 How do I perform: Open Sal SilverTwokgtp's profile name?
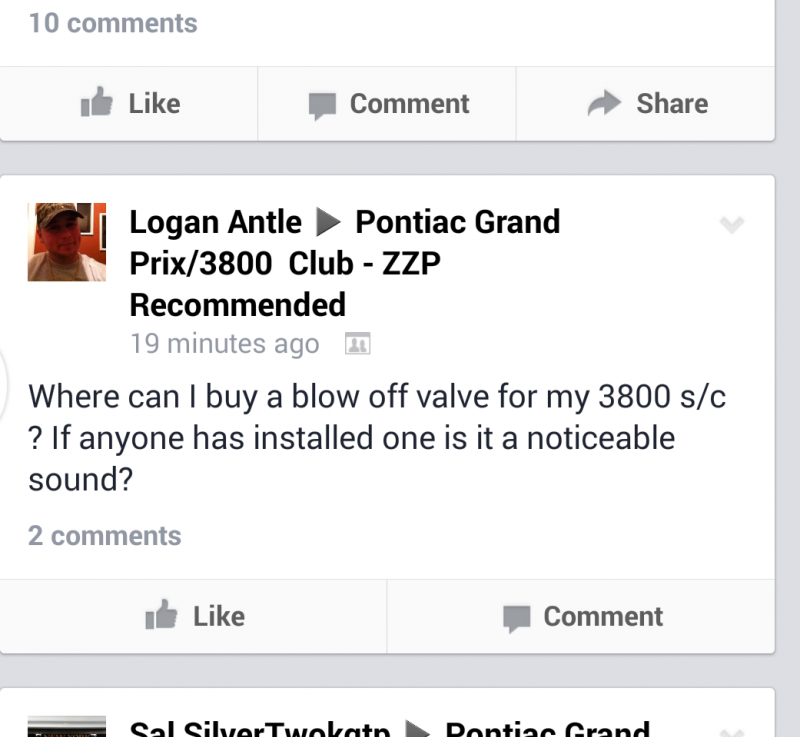tap(260, 728)
